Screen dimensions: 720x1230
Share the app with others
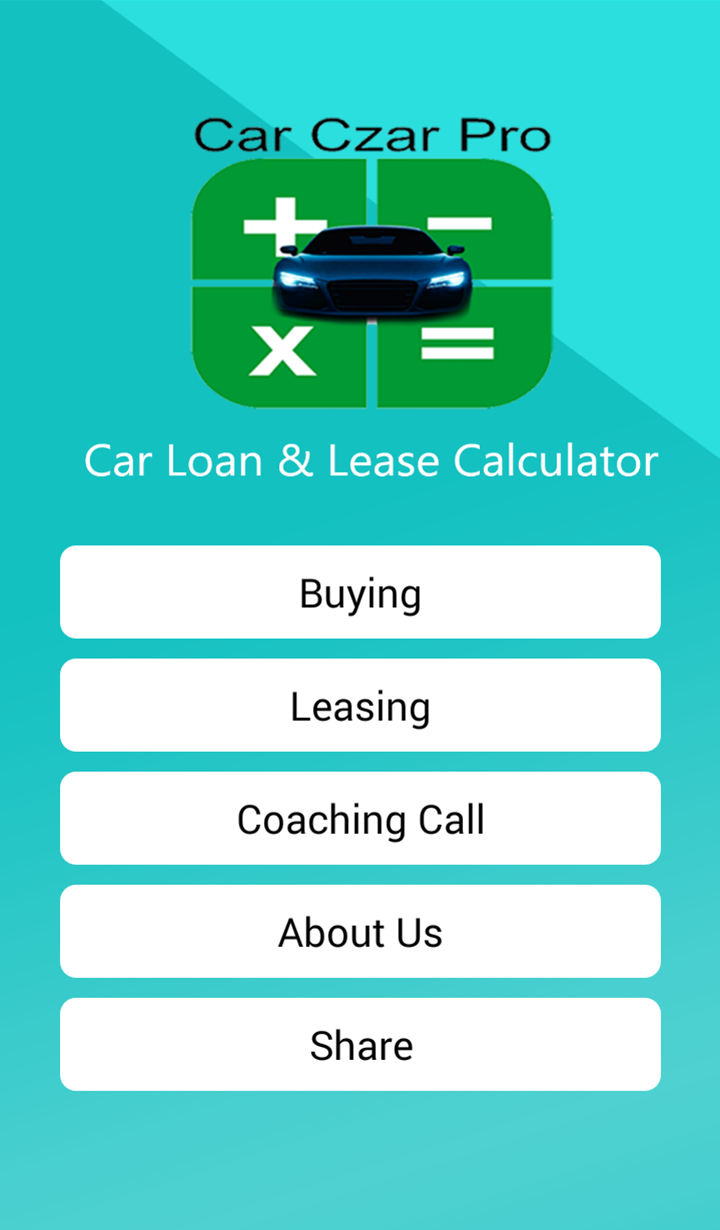point(360,1044)
